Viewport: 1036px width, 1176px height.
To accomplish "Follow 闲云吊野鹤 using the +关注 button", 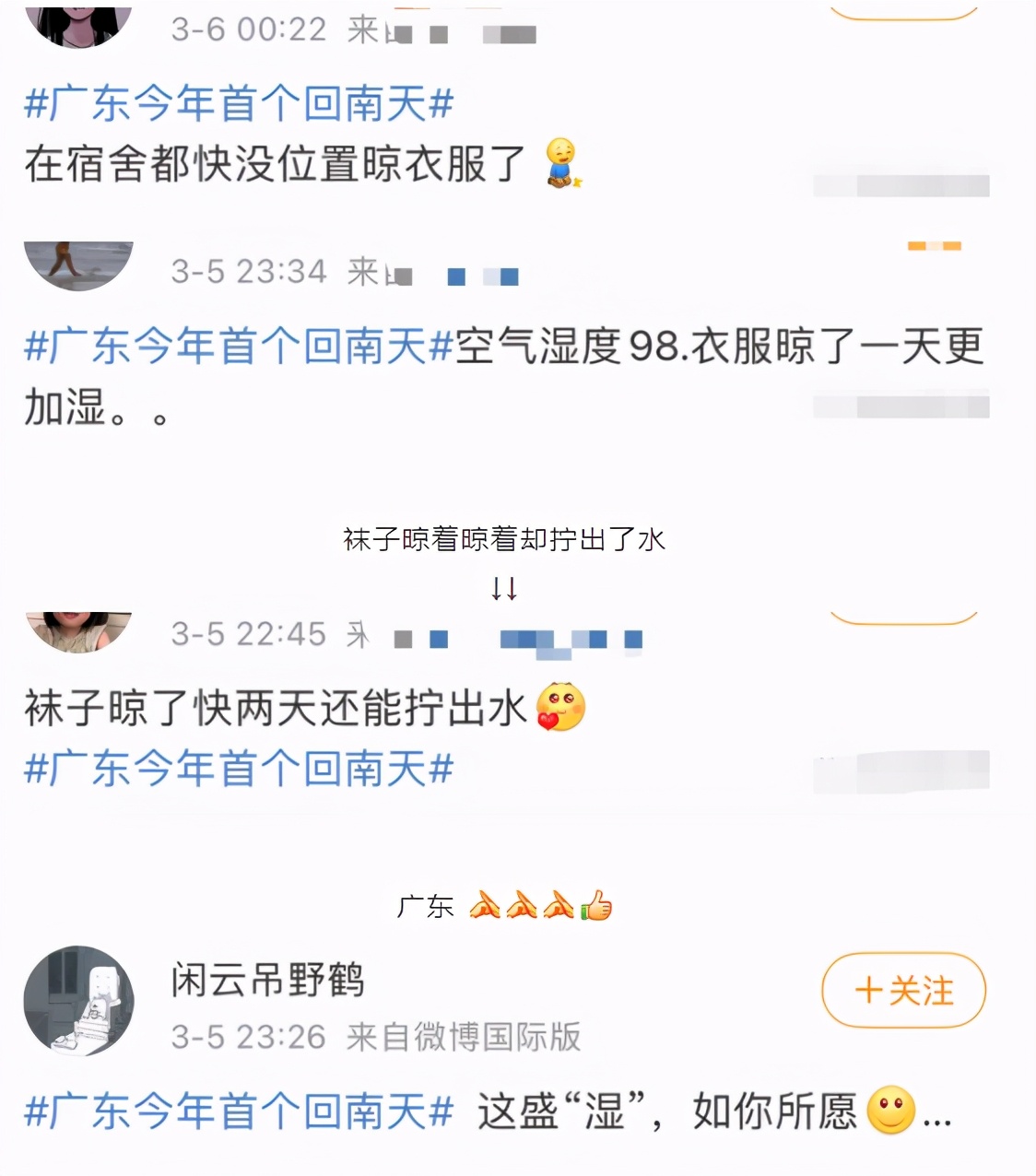I will 903,991.
